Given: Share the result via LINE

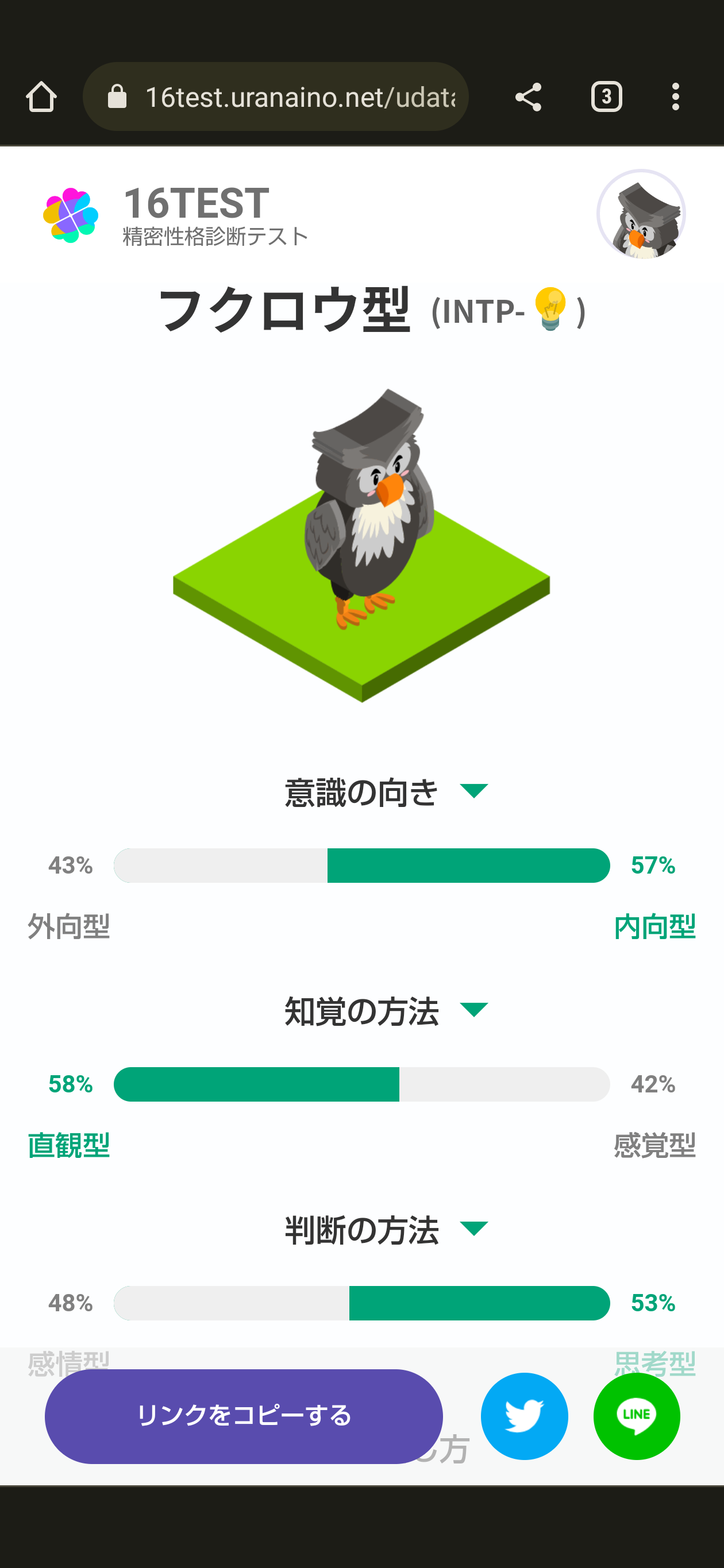Looking at the screenshot, I should point(636,1416).
